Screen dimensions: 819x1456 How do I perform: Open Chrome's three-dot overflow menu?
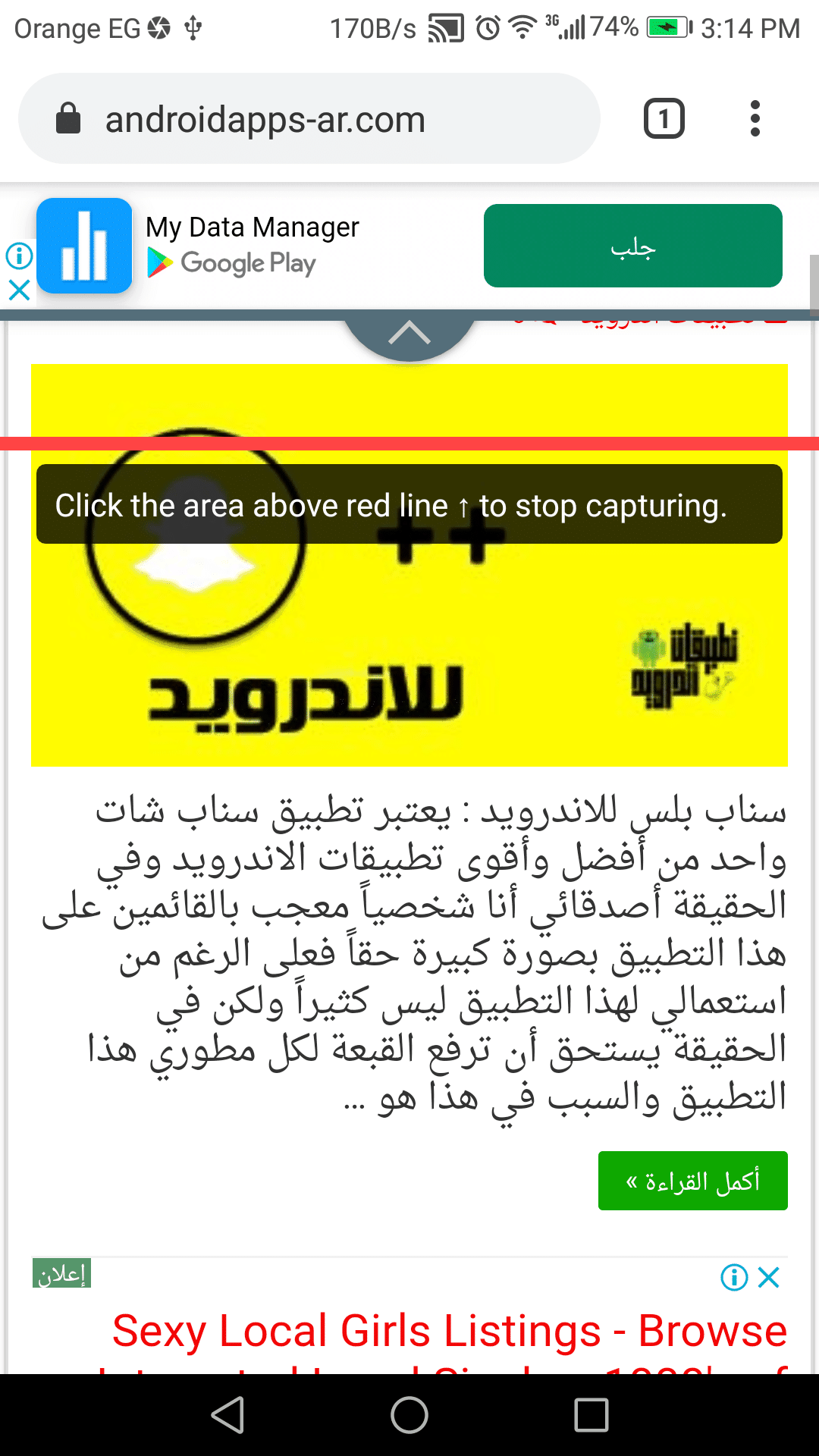[x=754, y=119]
